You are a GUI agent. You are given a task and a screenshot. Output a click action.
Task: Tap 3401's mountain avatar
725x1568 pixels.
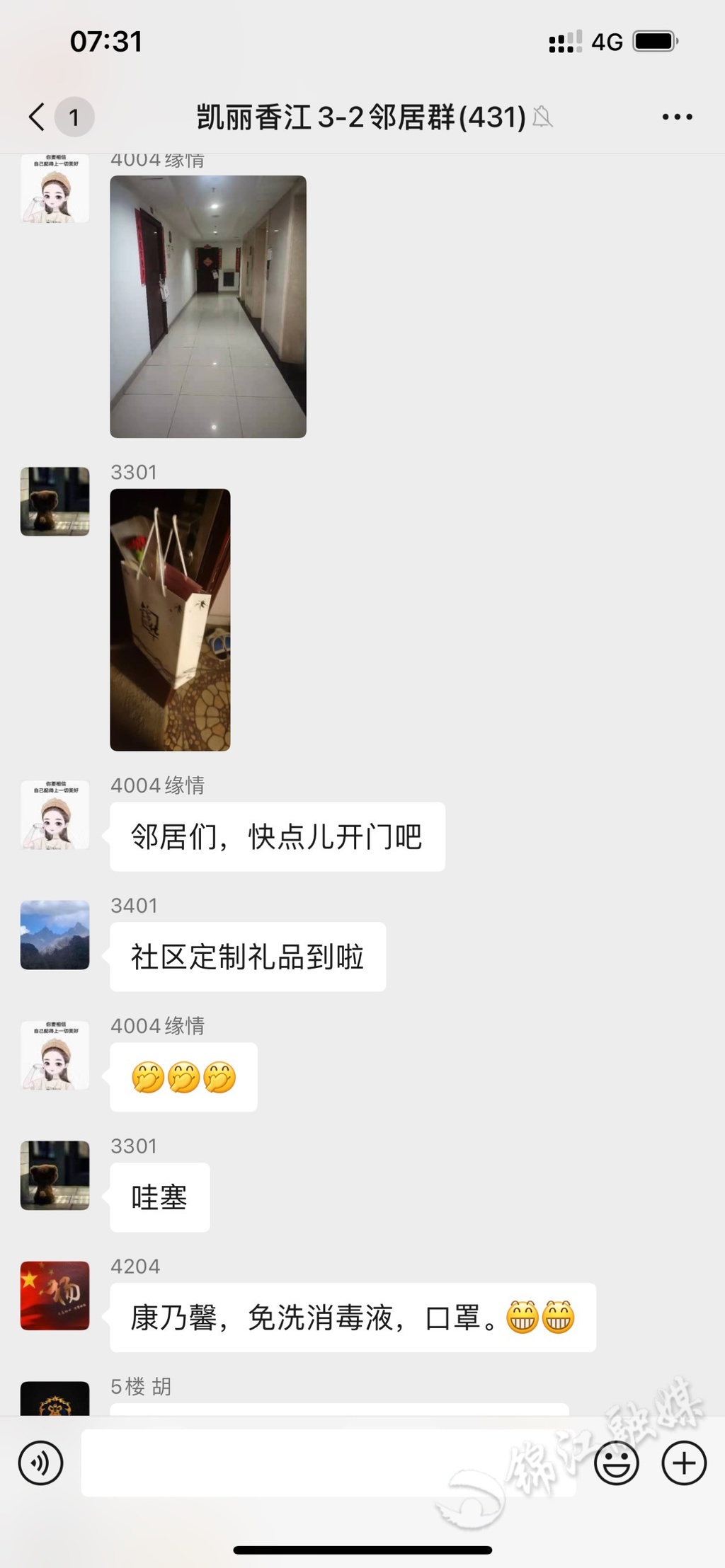(55, 935)
